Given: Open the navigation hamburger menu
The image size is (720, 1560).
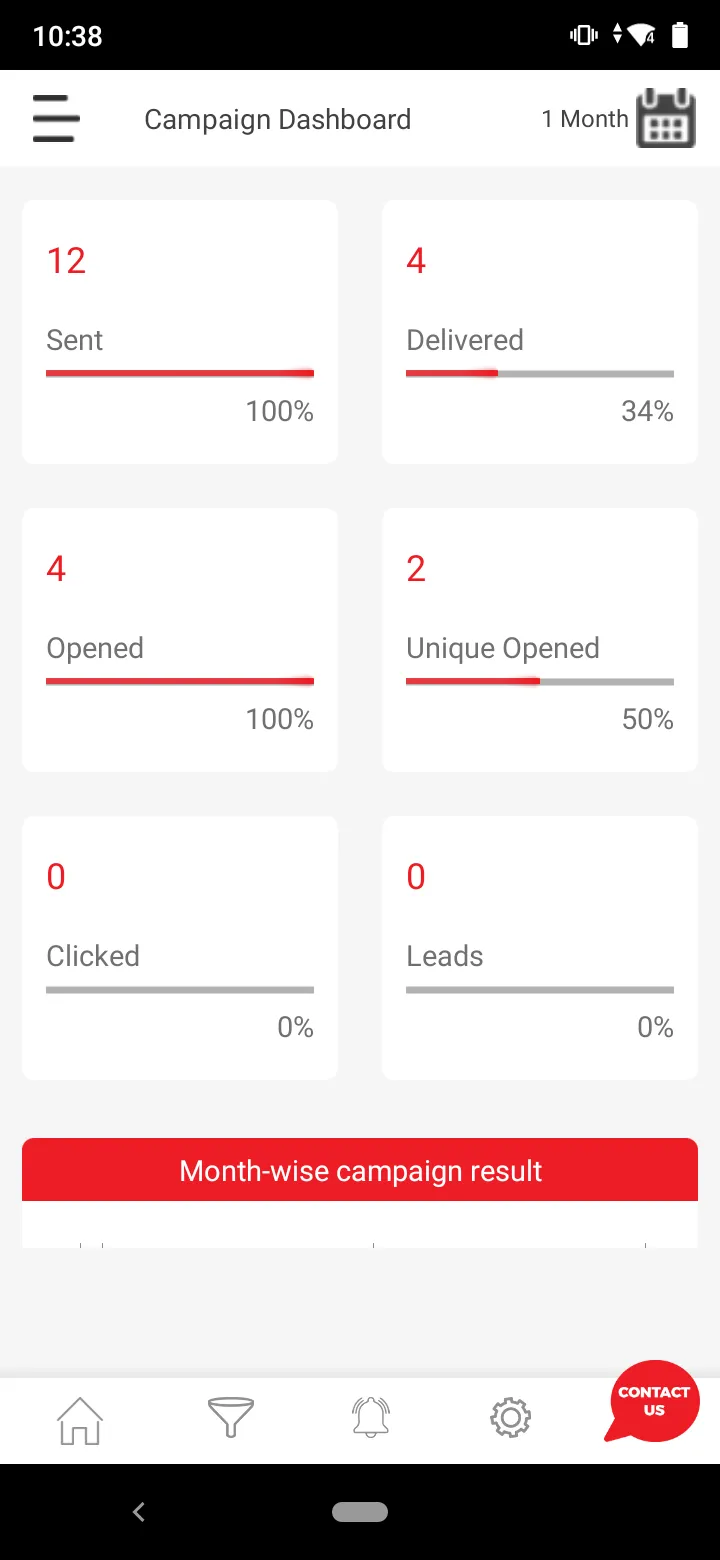Looking at the screenshot, I should pos(55,117).
